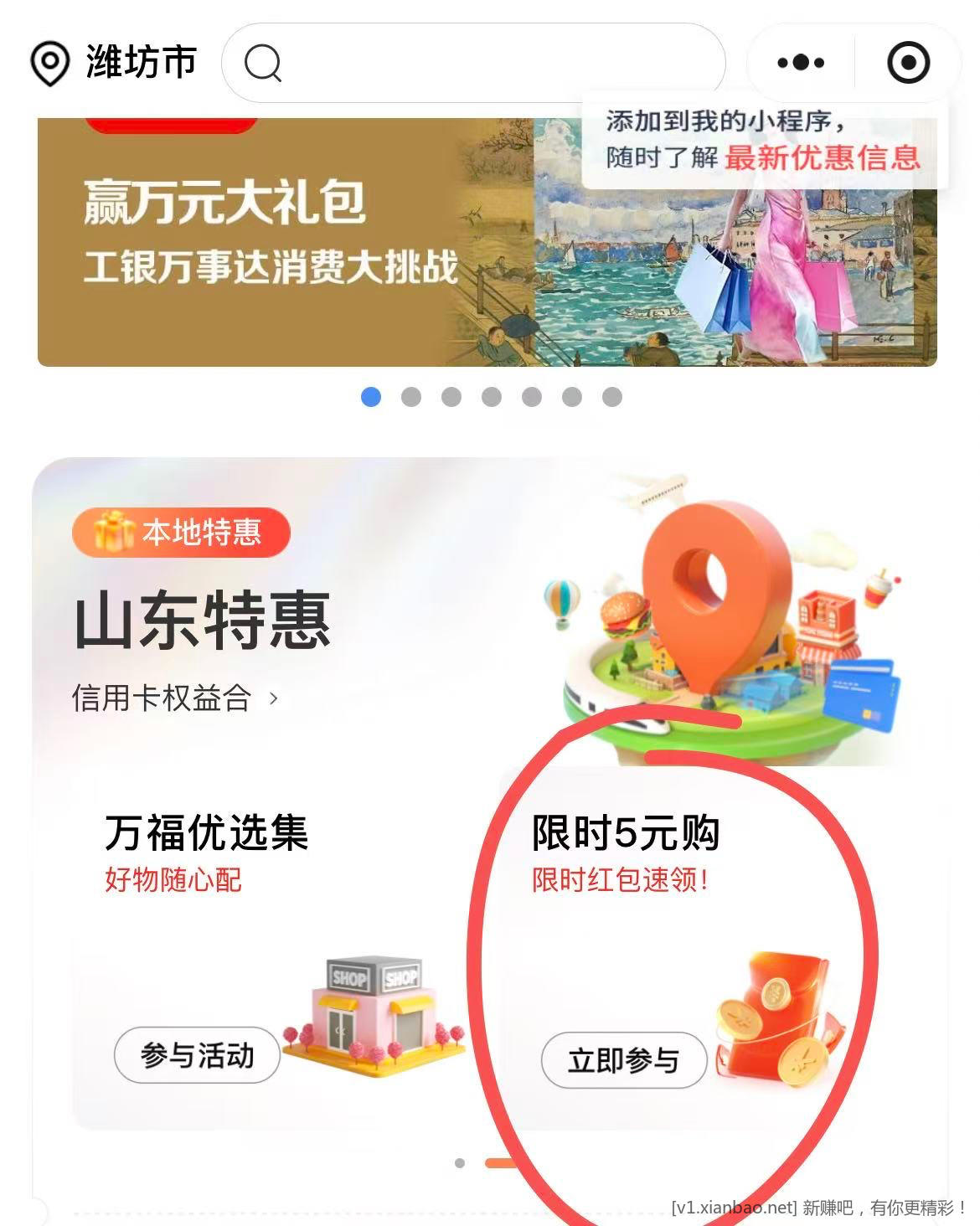Change the city from 潍坊市
The image size is (980, 1226).
(x=114, y=63)
